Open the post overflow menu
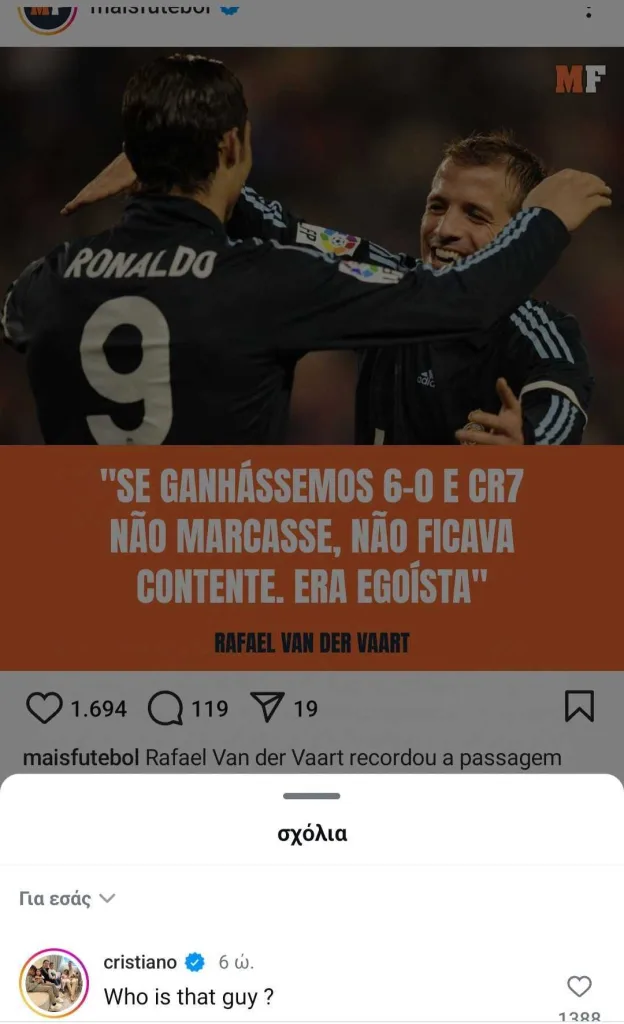The width and height of the screenshot is (624, 1024). tap(588, 10)
